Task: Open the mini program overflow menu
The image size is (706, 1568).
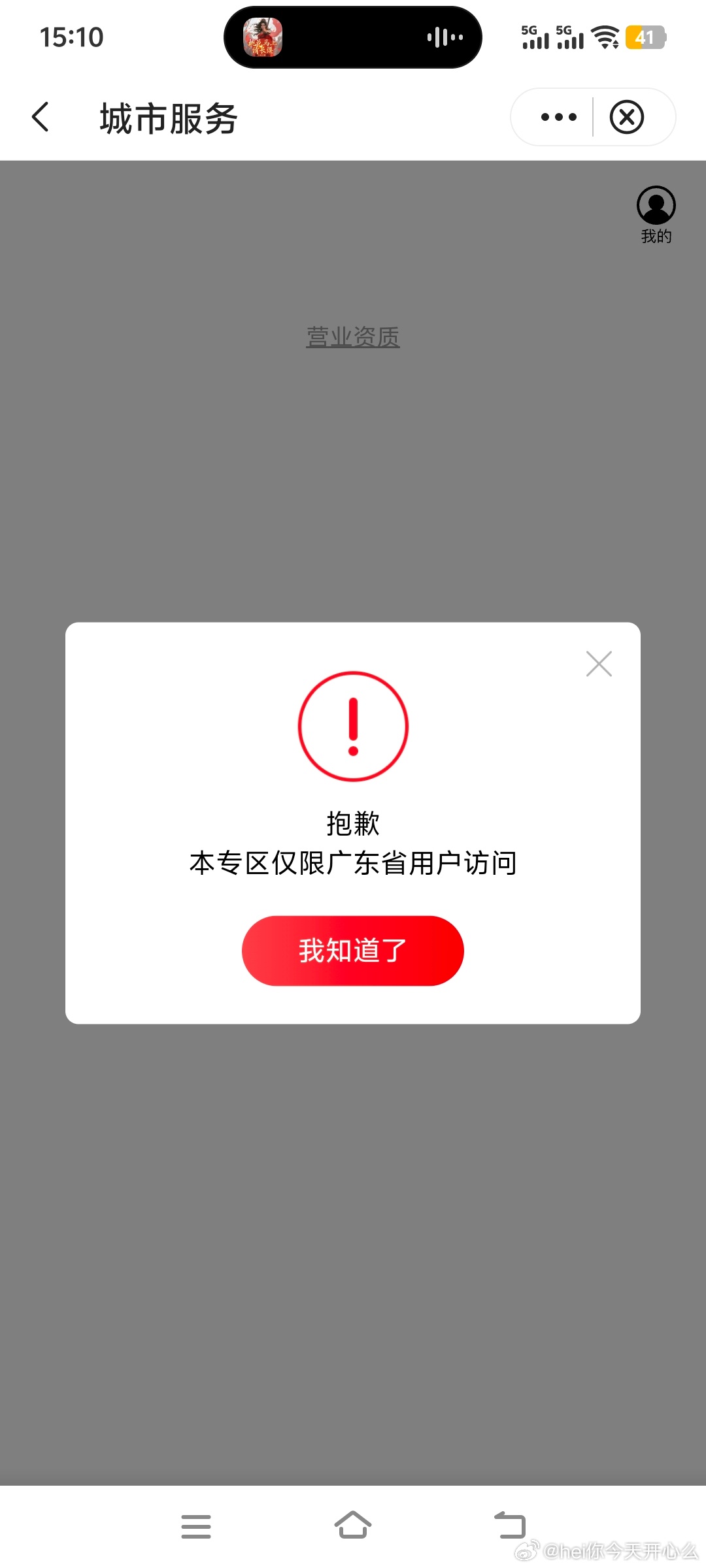Action: pyautogui.click(x=559, y=118)
